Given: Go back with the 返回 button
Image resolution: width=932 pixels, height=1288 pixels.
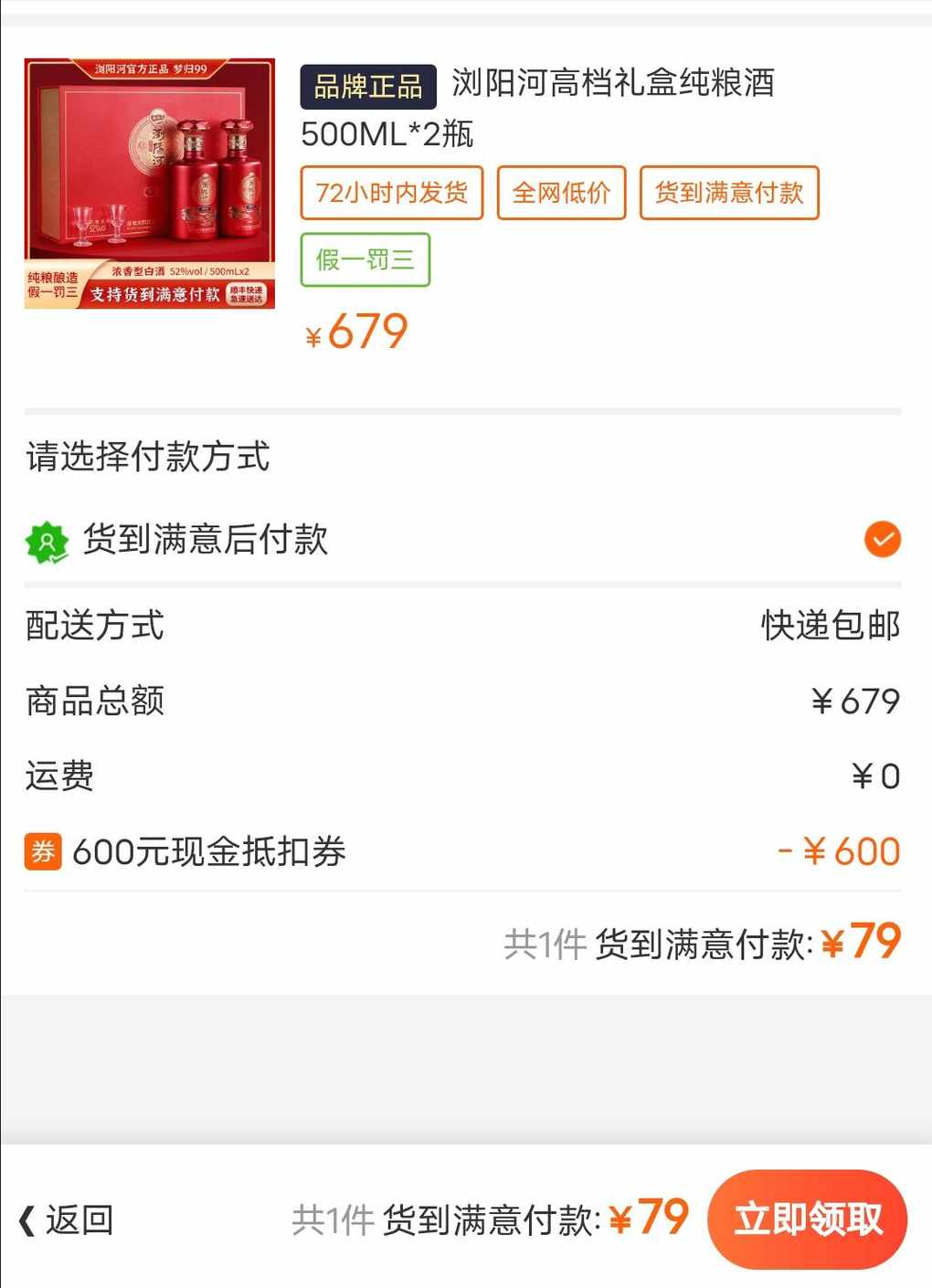Looking at the screenshot, I should coord(66,1219).
